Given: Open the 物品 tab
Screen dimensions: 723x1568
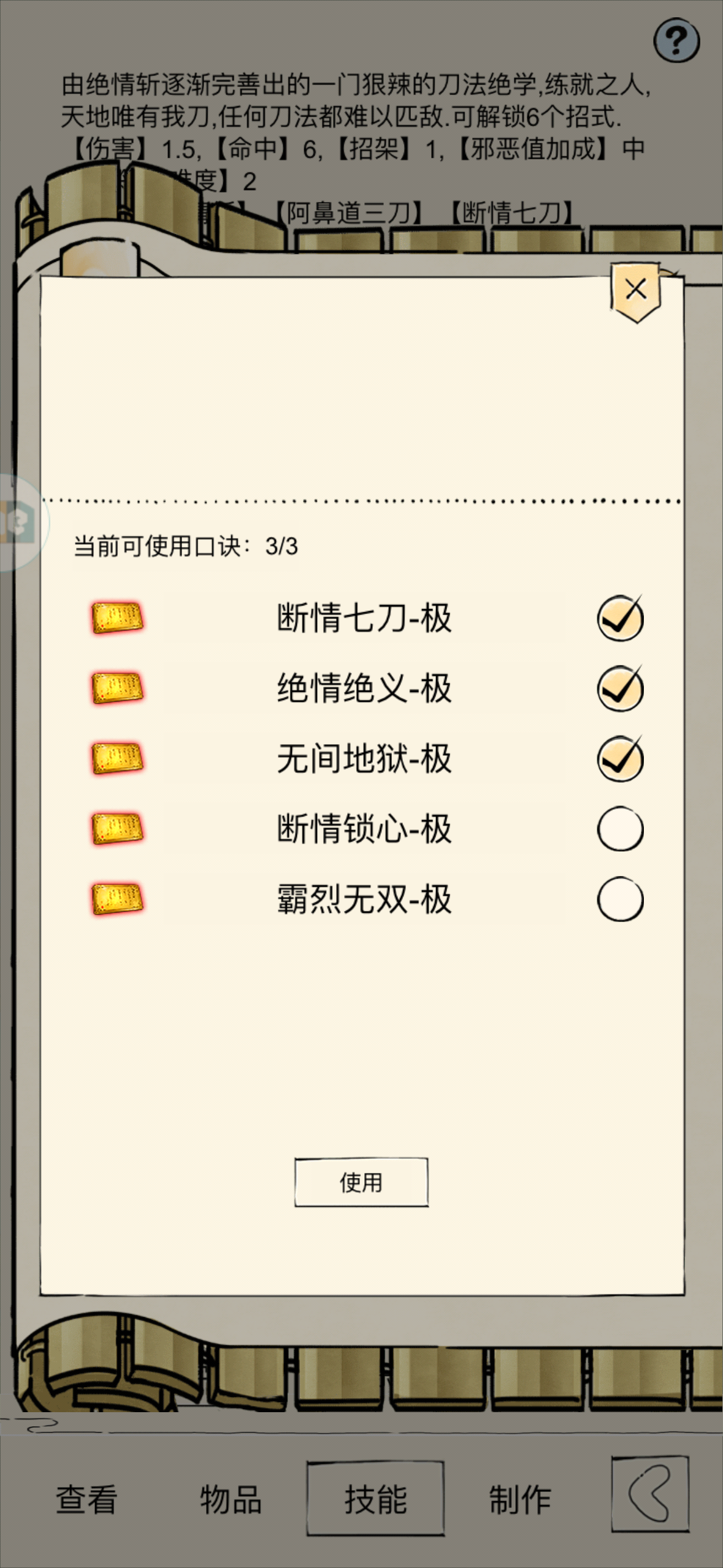Looking at the screenshot, I should (x=231, y=1499).
